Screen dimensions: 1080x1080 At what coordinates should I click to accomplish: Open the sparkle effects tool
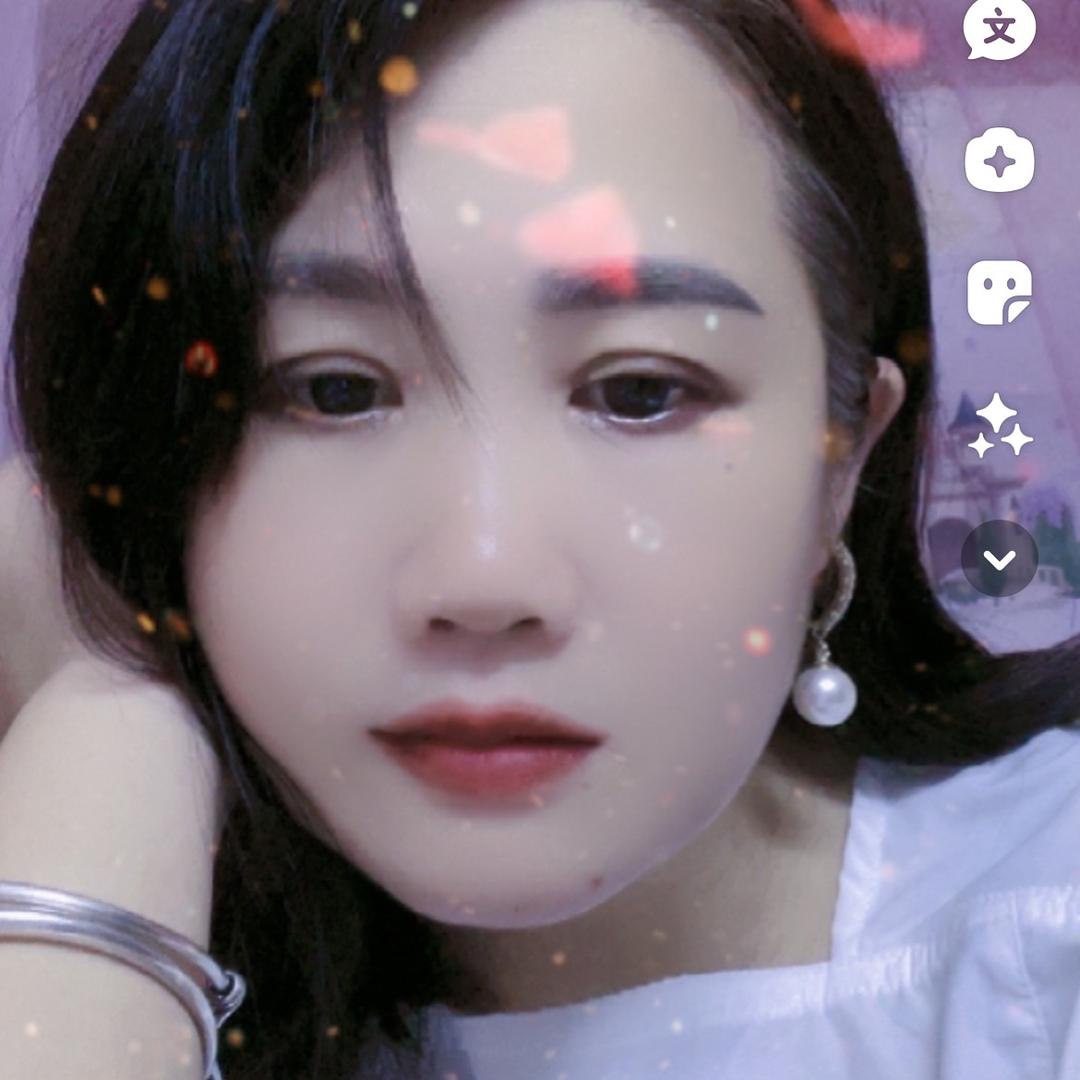pos(999,160)
